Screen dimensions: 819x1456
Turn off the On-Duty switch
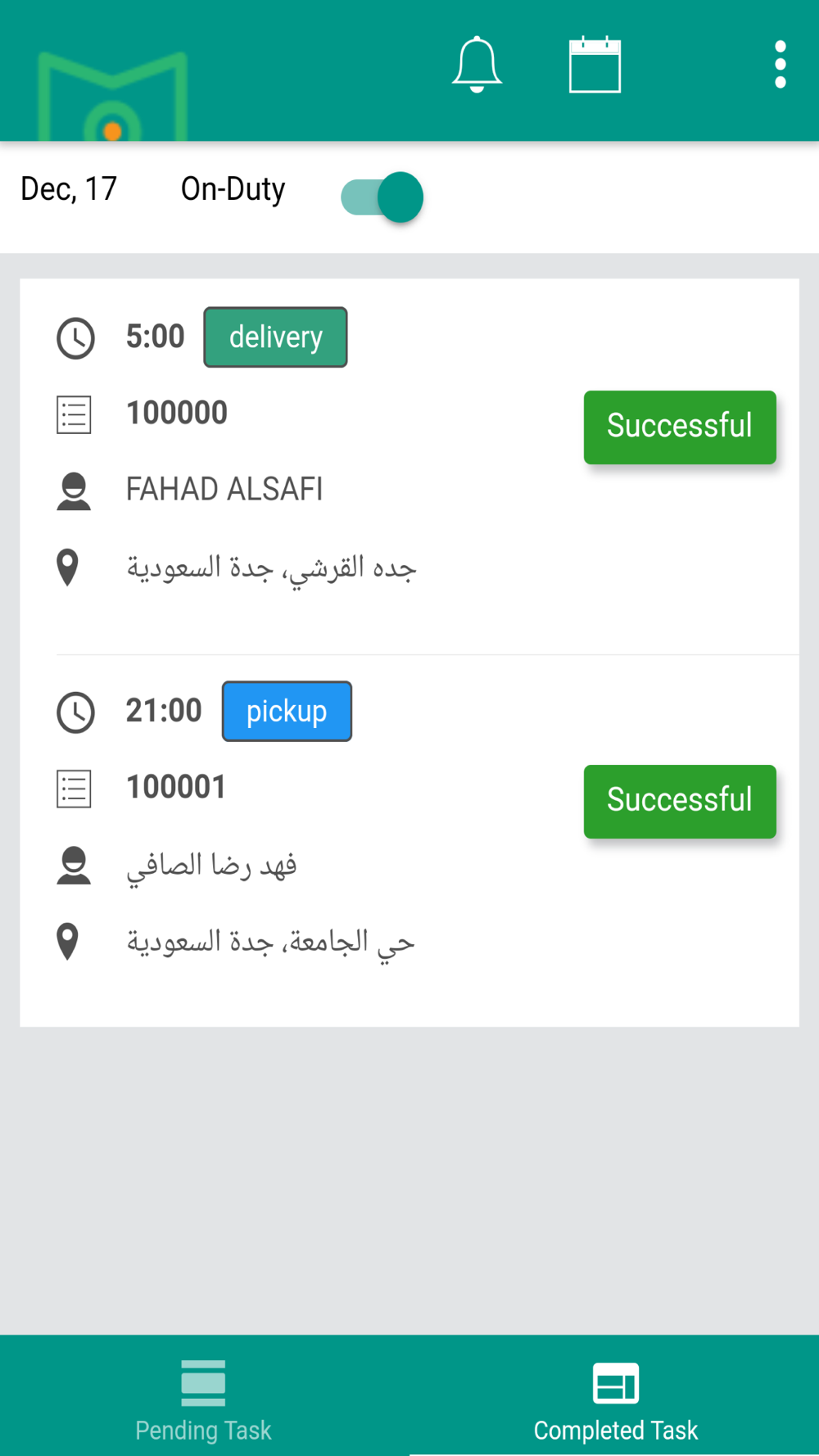tap(382, 197)
